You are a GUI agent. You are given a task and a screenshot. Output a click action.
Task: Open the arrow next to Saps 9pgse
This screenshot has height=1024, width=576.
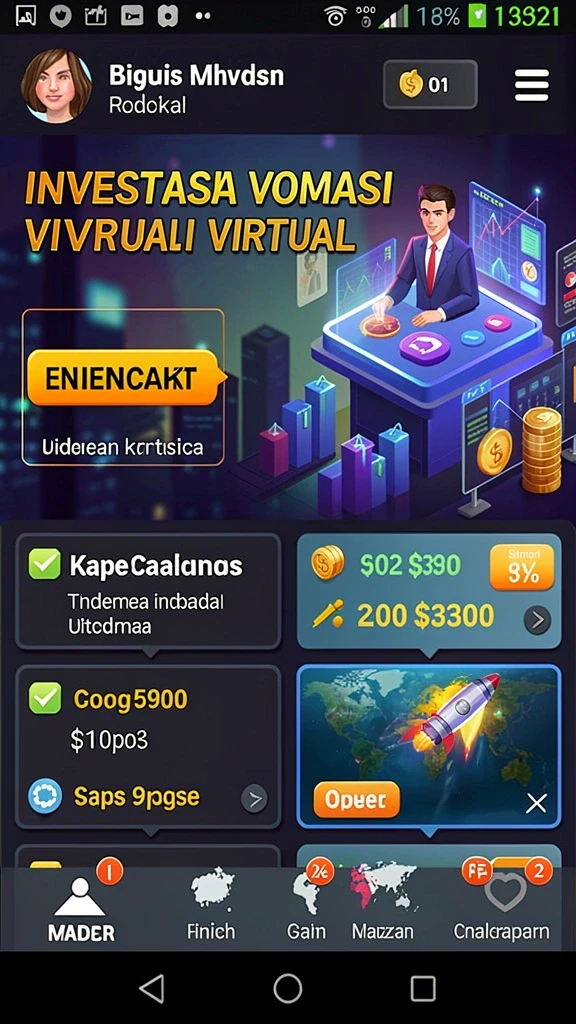tap(254, 798)
